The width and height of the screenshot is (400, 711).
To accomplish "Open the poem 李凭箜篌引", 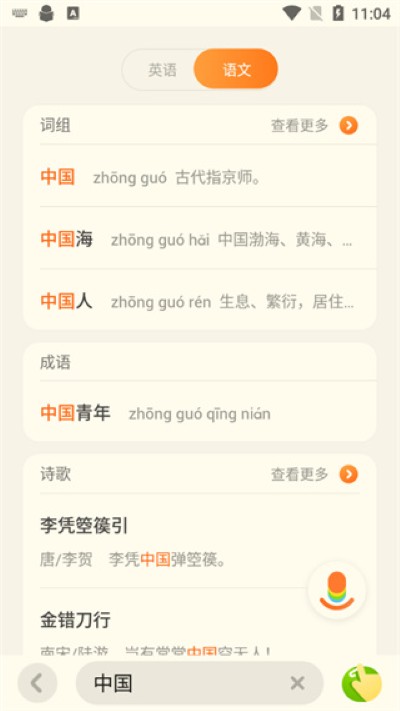I will tap(200, 541).
